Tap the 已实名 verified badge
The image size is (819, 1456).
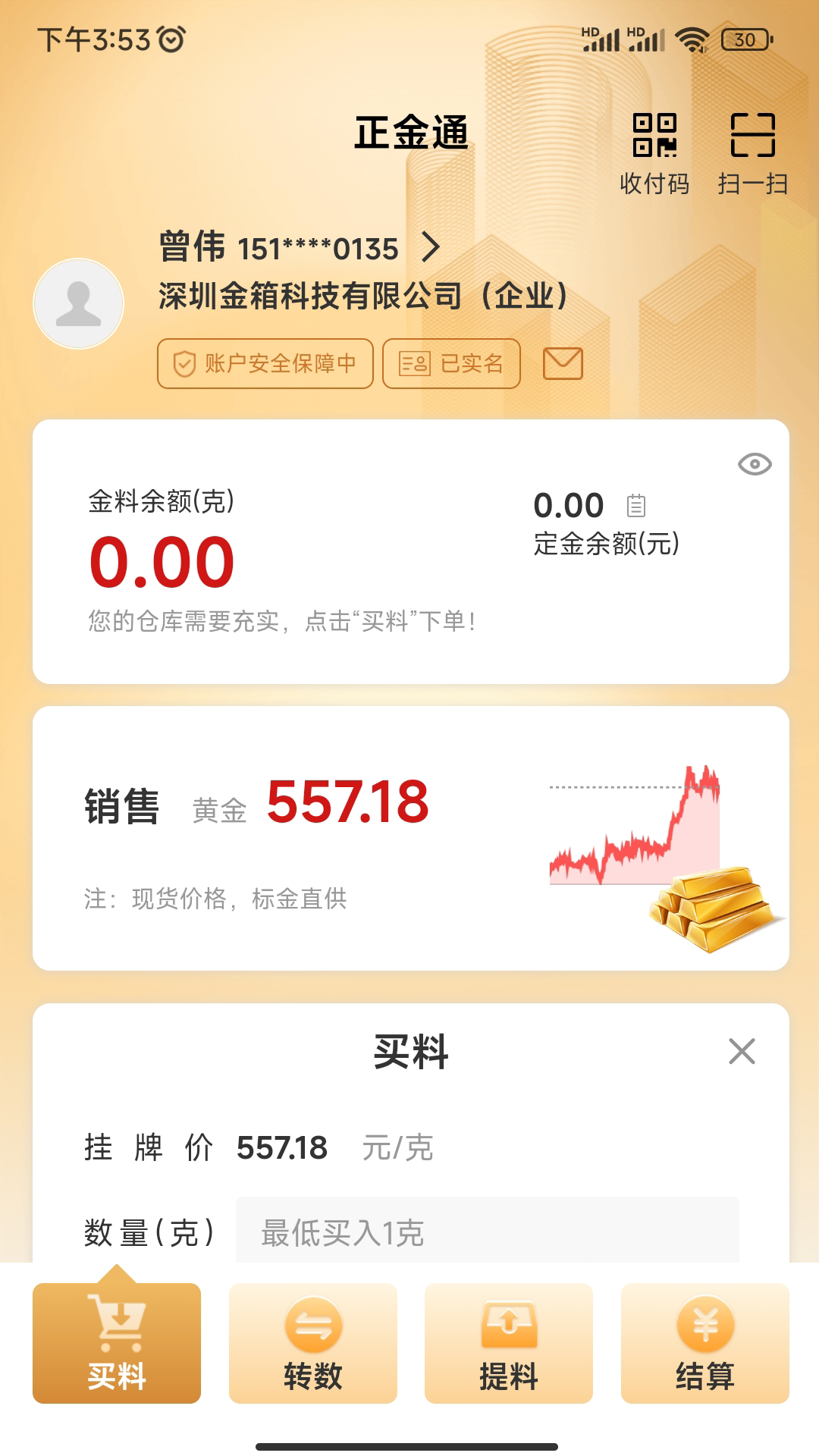click(452, 363)
